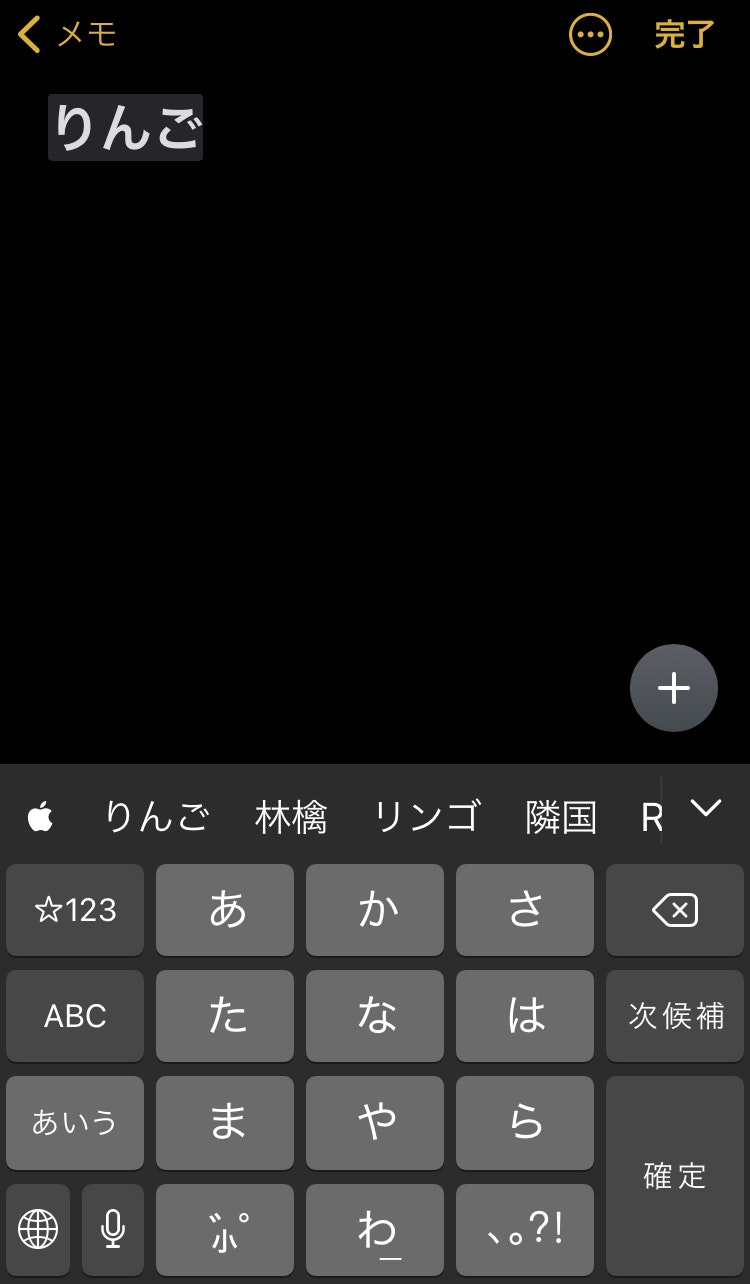Open the more options ellipsis menu
750x1284 pixels.
(590, 35)
